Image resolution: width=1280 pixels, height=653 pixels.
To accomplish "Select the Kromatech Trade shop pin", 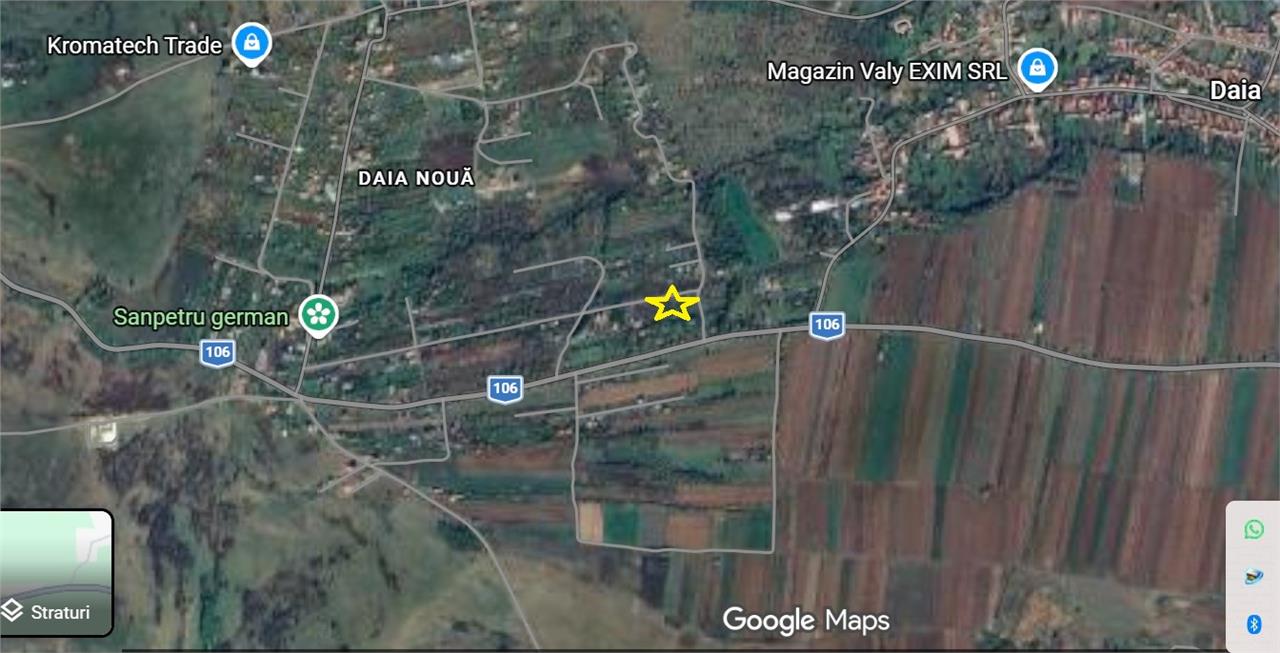I will point(251,43).
